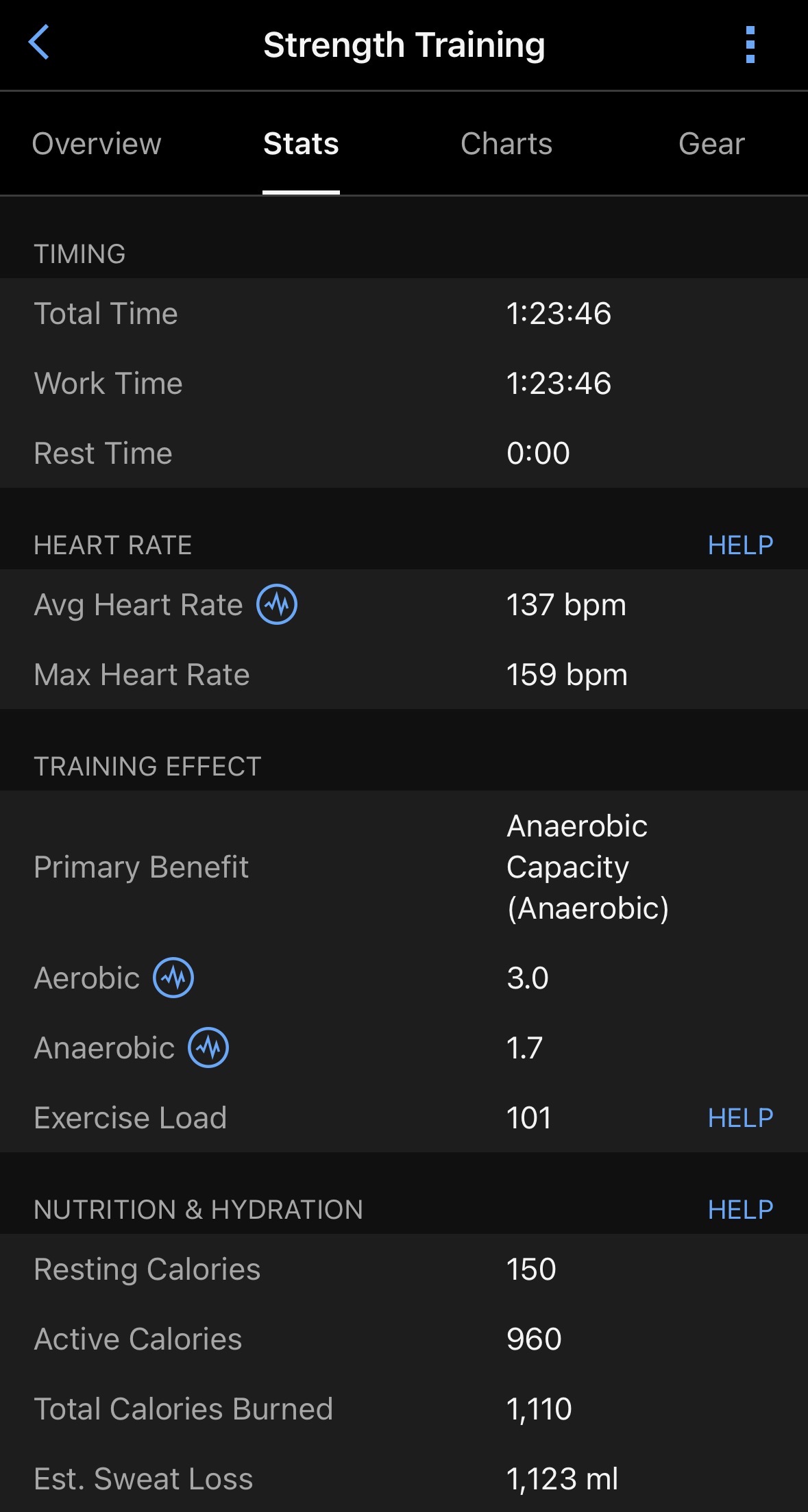
Task: Open the three-dot overflow menu
Action: pos(750,45)
